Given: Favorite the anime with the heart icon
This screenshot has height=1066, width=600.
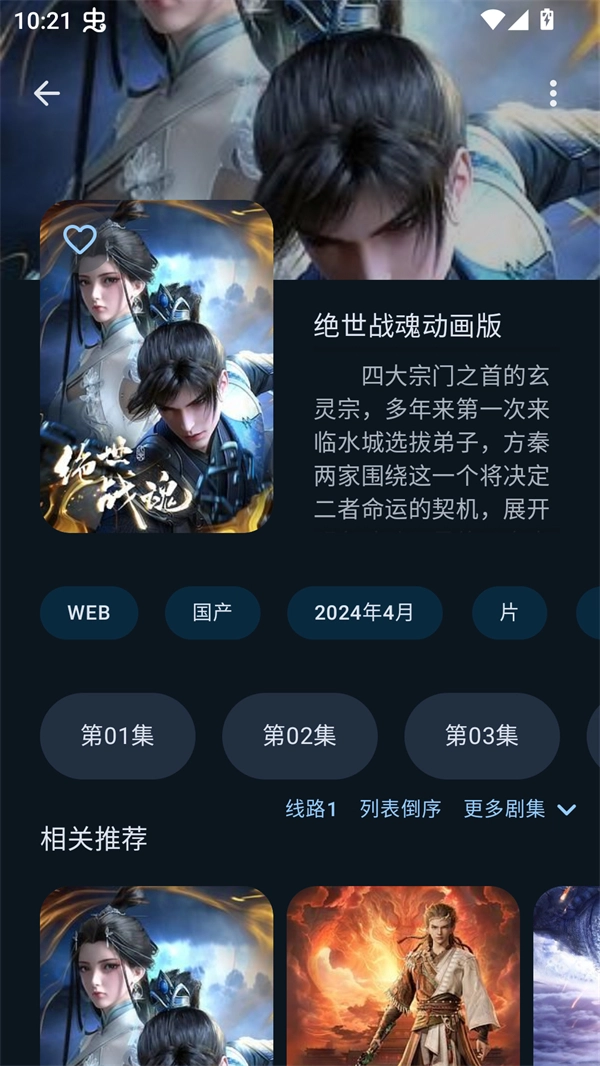Looking at the screenshot, I should point(80,239).
